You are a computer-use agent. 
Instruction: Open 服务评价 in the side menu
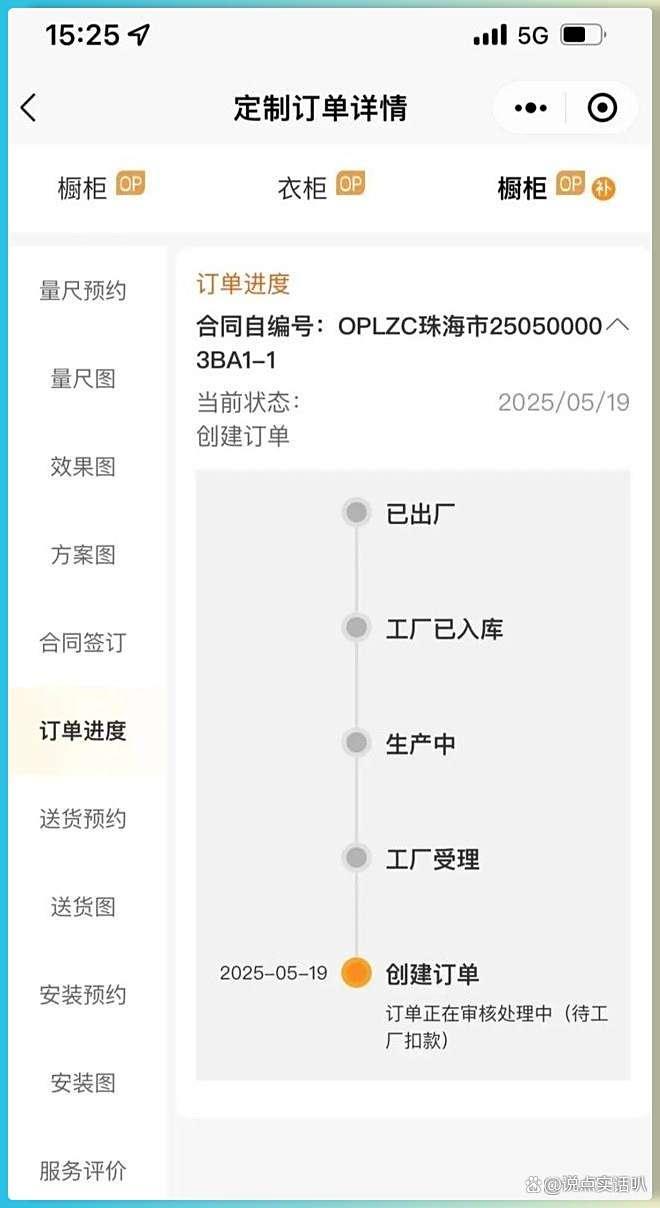tap(83, 1171)
